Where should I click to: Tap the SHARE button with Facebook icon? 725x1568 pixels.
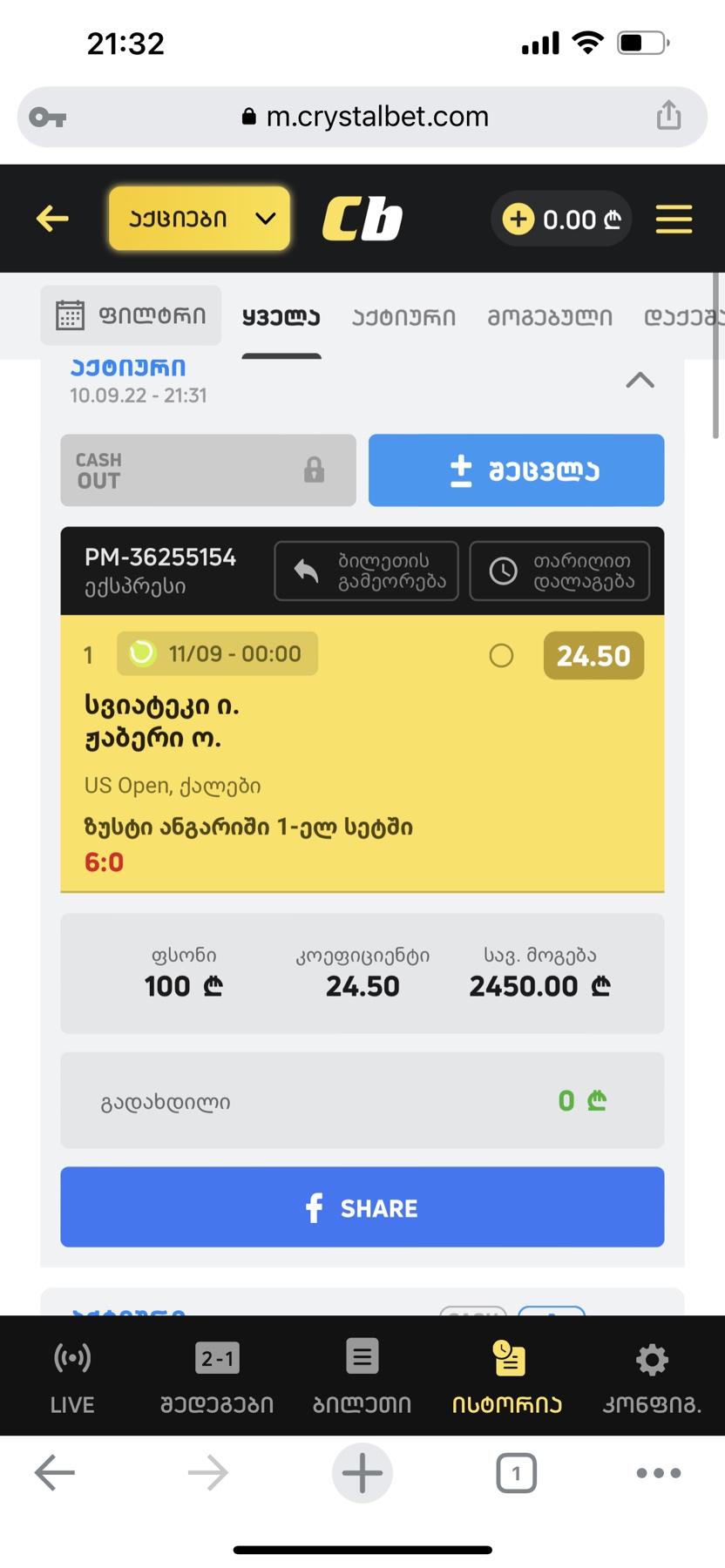coord(362,1207)
